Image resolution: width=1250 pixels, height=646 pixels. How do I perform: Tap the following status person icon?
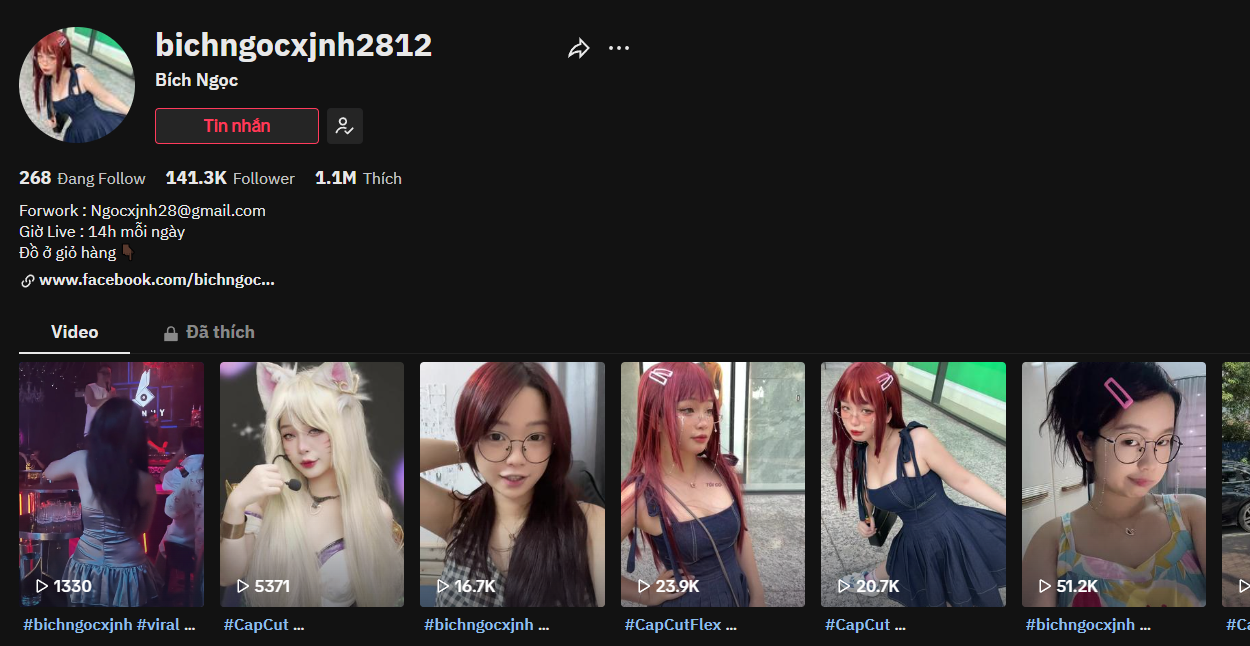click(x=345, y=126)
